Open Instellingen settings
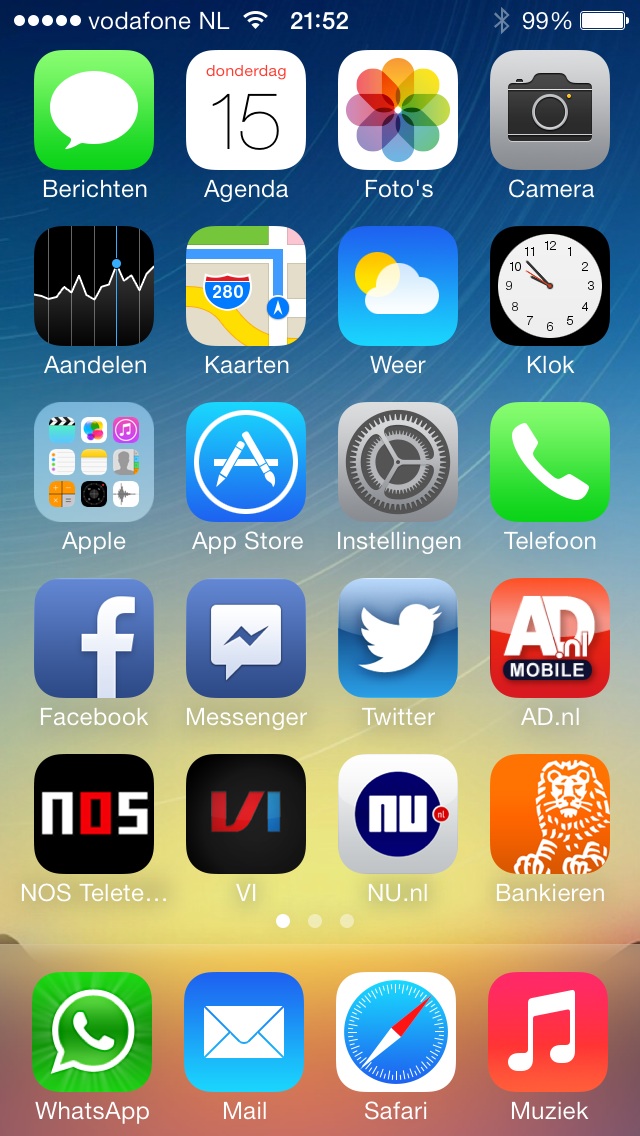This screenshot has width=640, height=1136. [398, 462]
